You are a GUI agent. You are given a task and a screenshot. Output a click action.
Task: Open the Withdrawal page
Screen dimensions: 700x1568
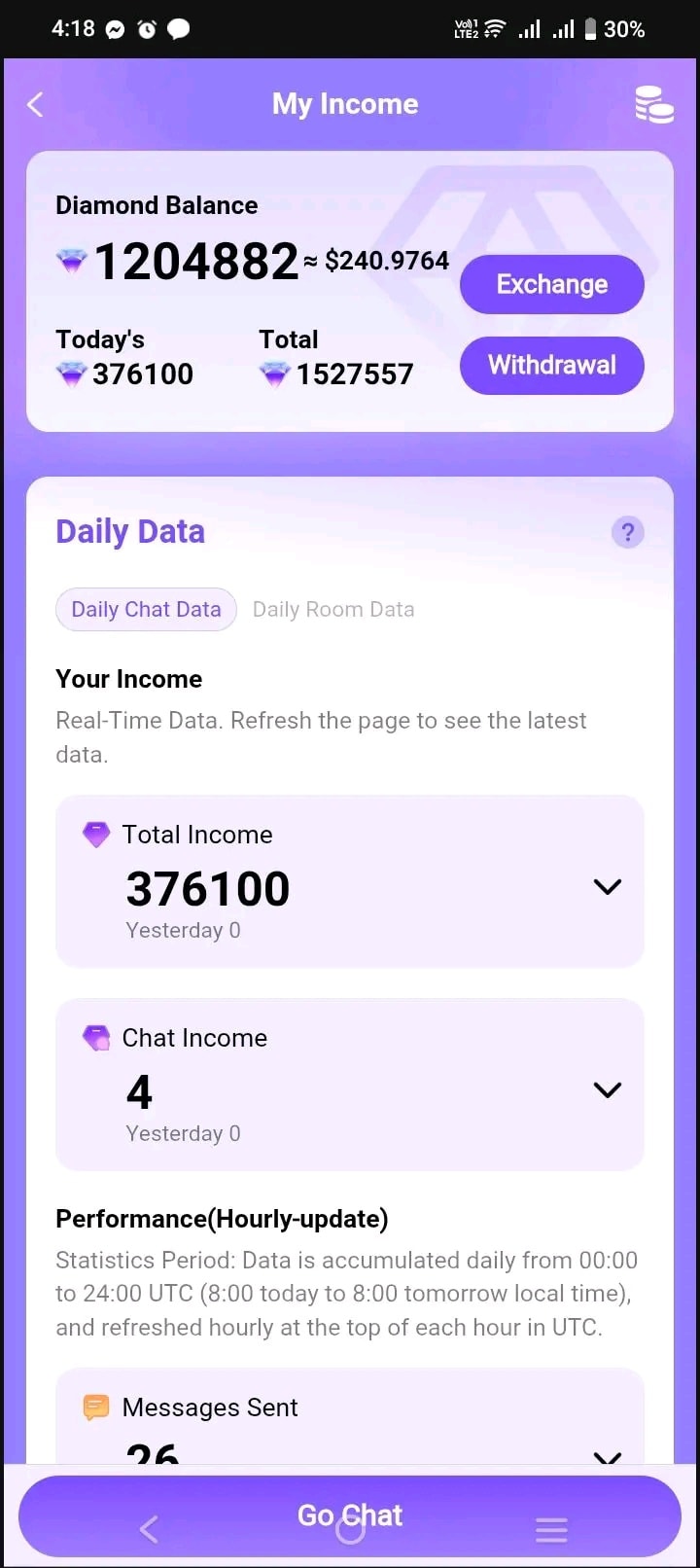tap(552, 365)
